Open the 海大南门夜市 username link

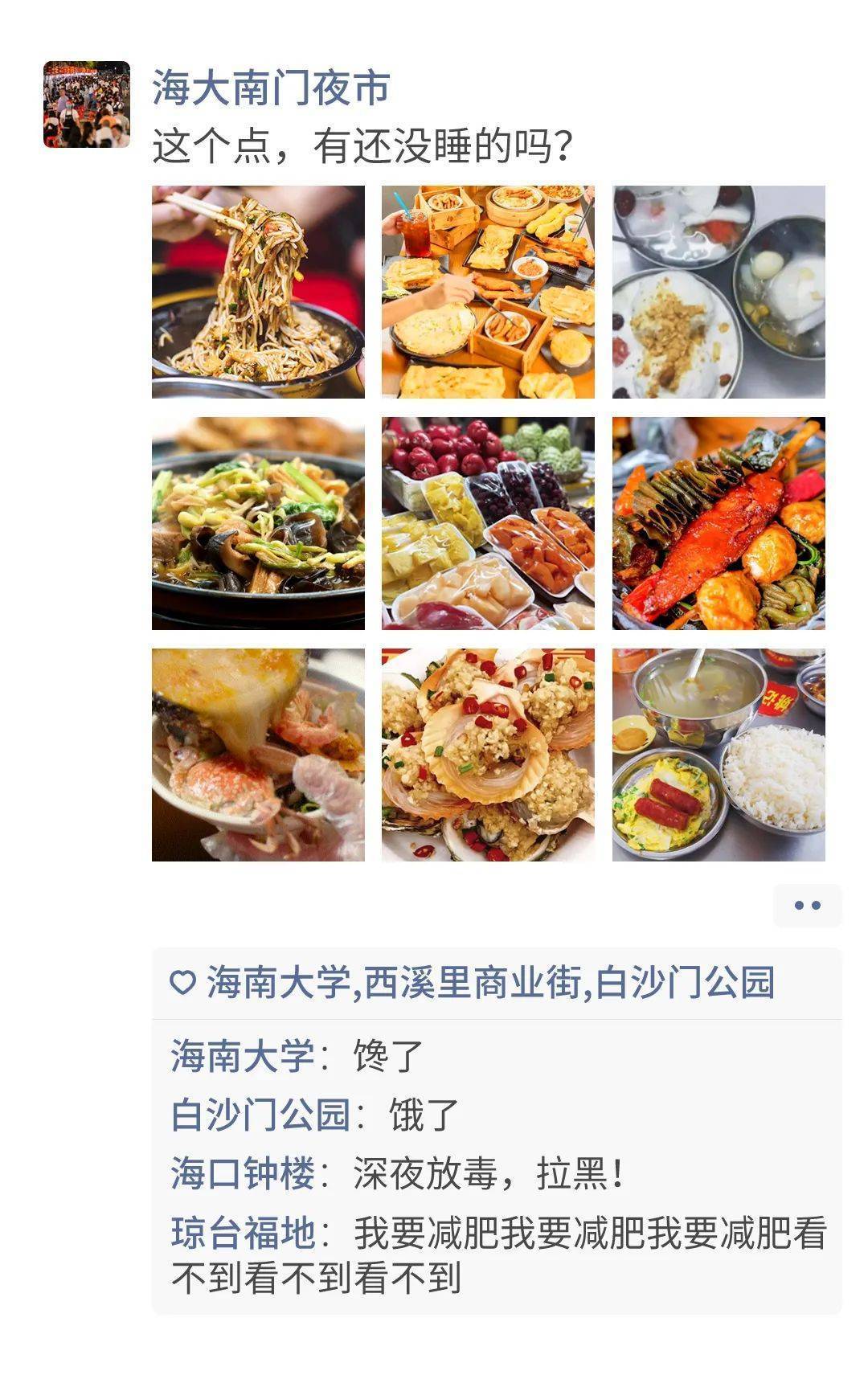click(271, 88)
